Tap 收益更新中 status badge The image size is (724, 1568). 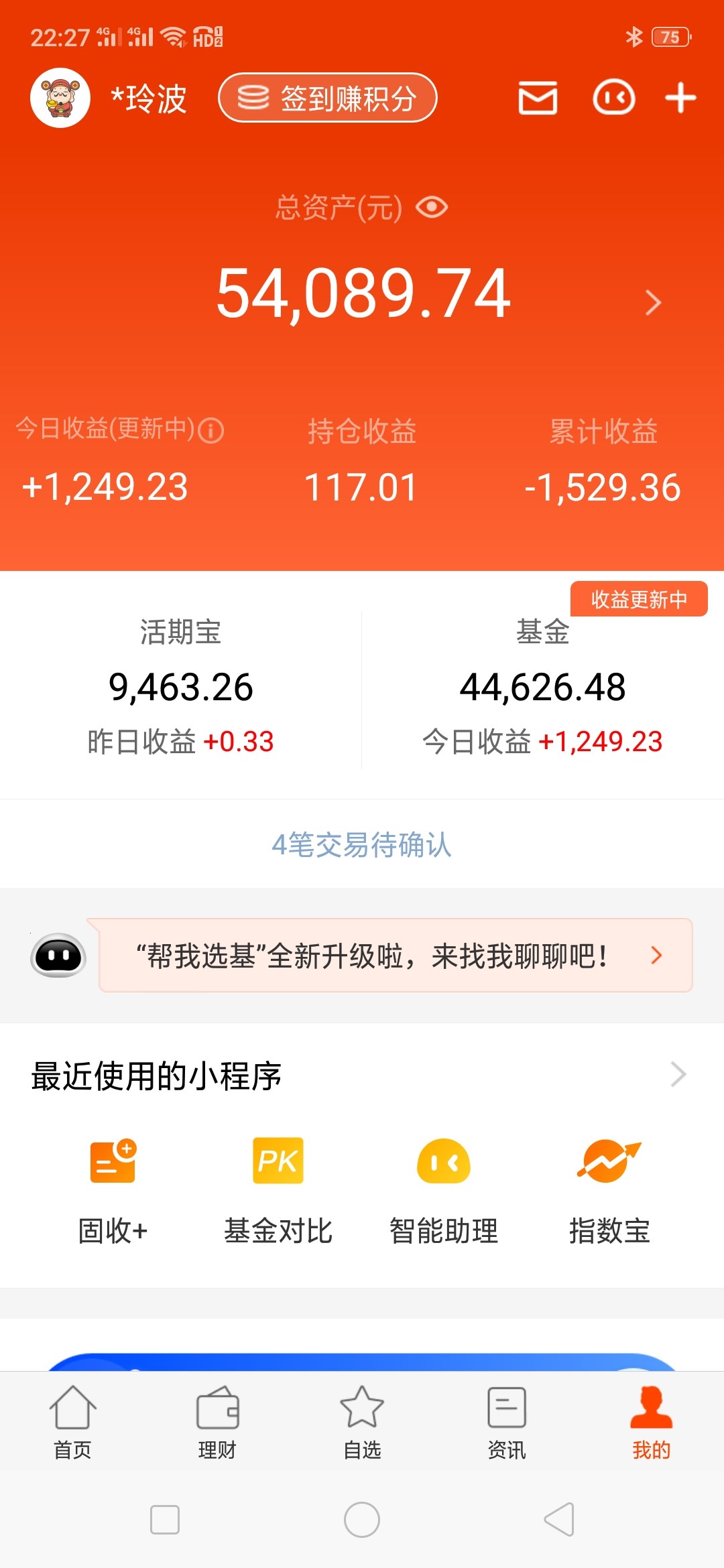[640, 598]
